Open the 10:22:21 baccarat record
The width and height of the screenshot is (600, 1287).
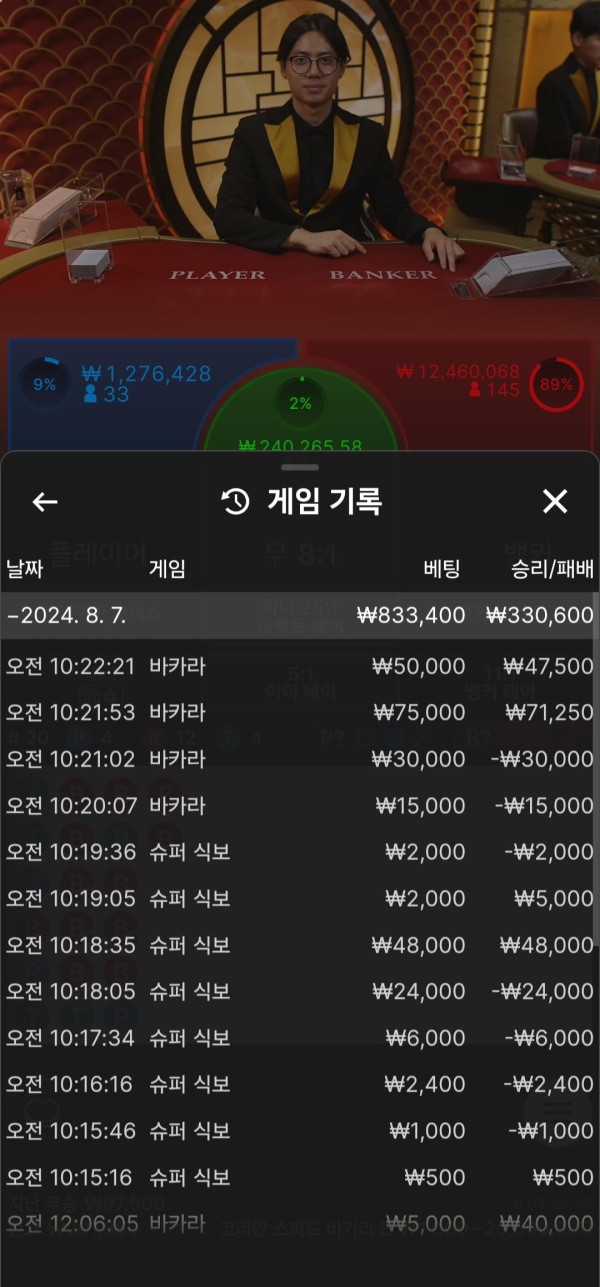pos(298,666)
